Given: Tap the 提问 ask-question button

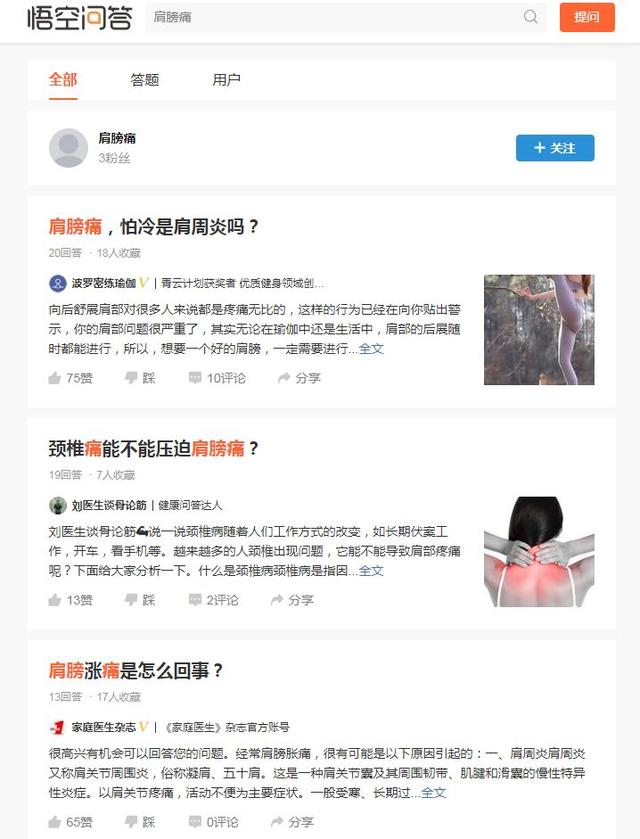Looking at the screenshot, I should click(x=587, y=17).
